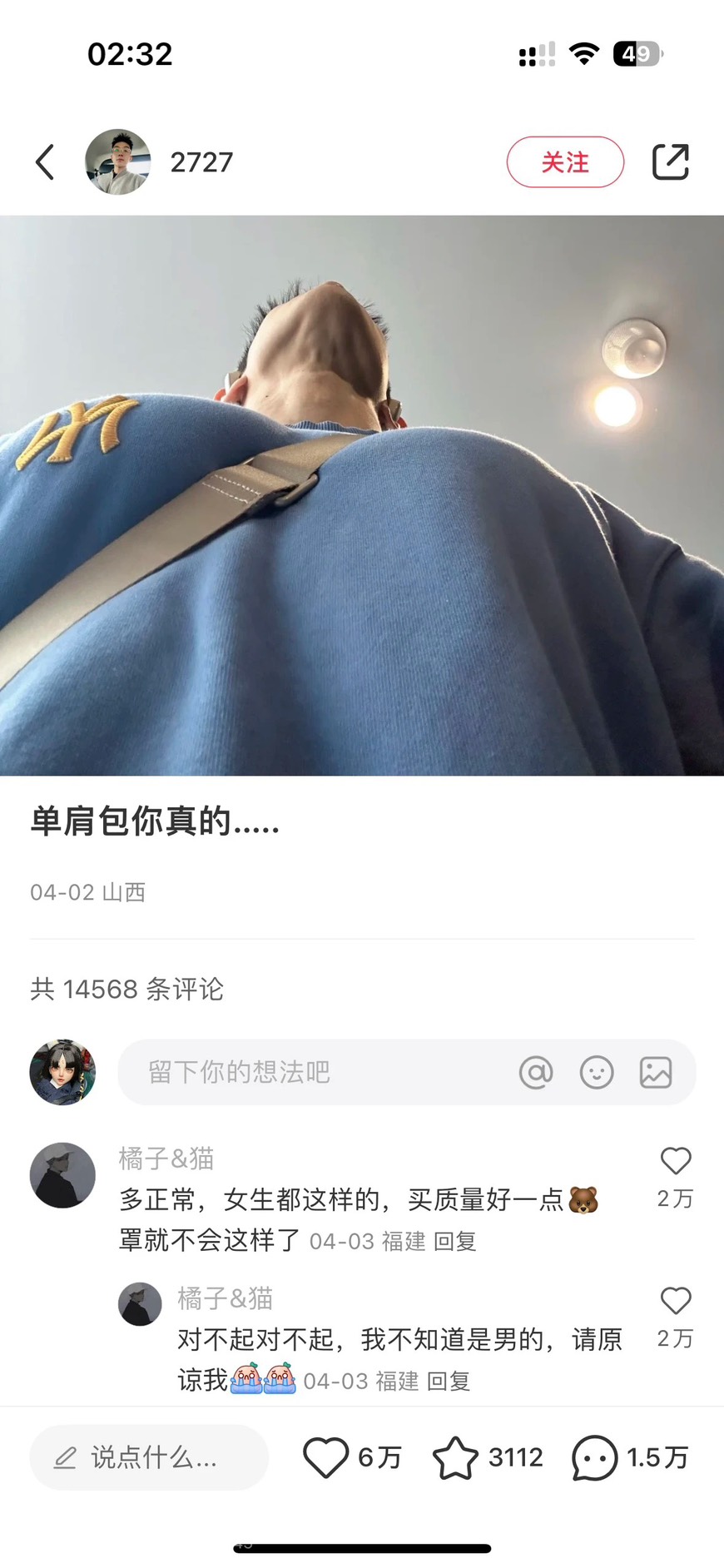Follow the author via 关注 button
The height and width of the screenshot is (1568, 724).
coord(565,162)
